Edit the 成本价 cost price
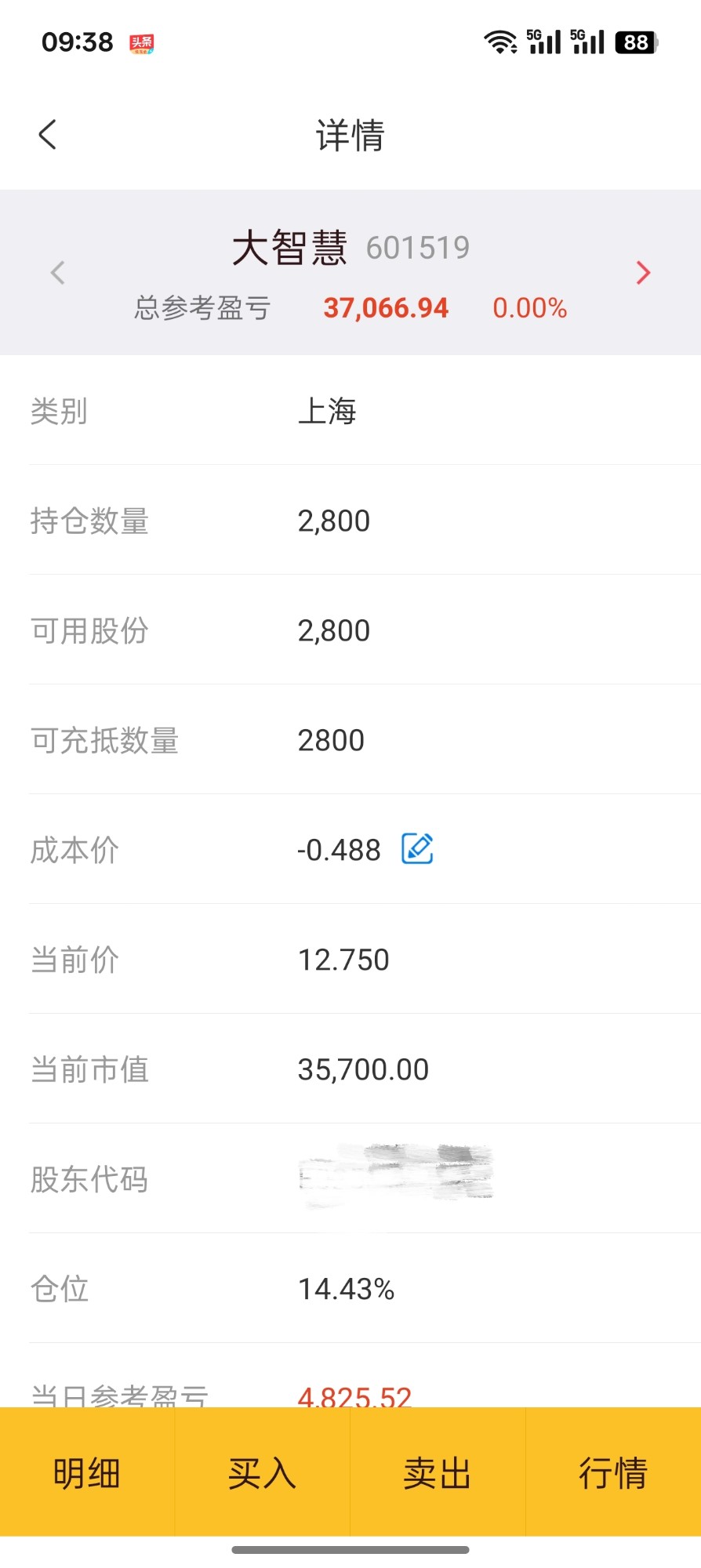701x1568 pixels. (x=417, y=849)
